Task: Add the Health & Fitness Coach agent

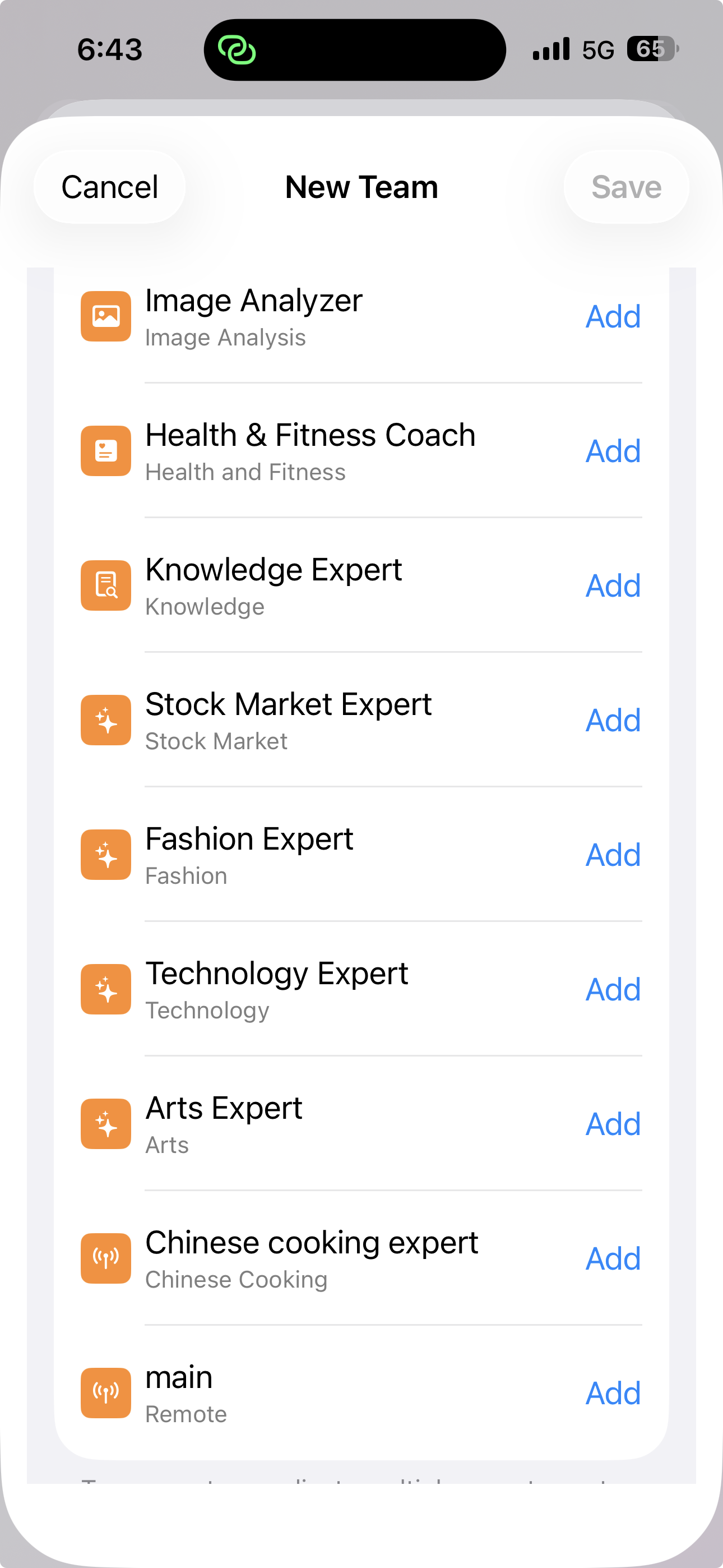Action: [x=613, y=450]
